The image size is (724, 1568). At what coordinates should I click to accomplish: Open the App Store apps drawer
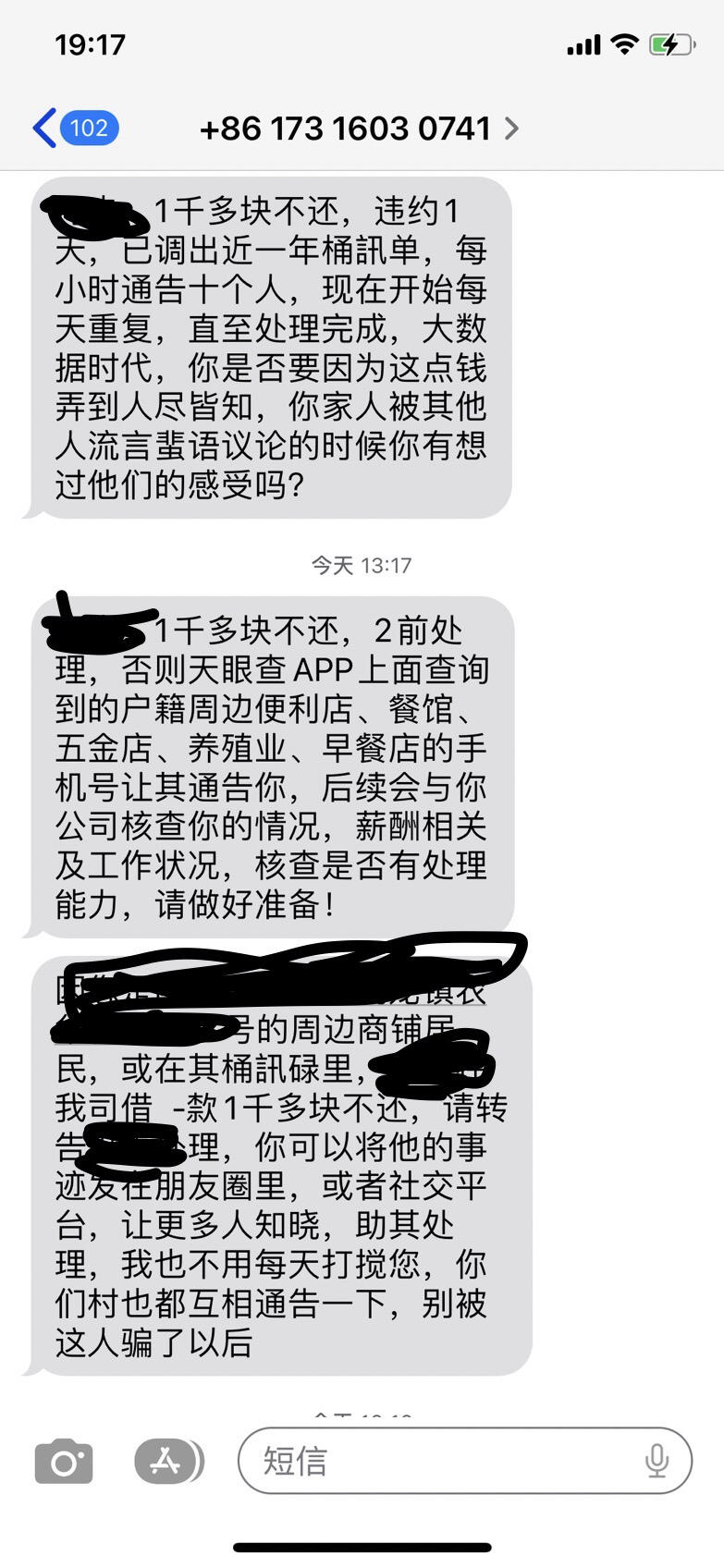[166, 1462]
